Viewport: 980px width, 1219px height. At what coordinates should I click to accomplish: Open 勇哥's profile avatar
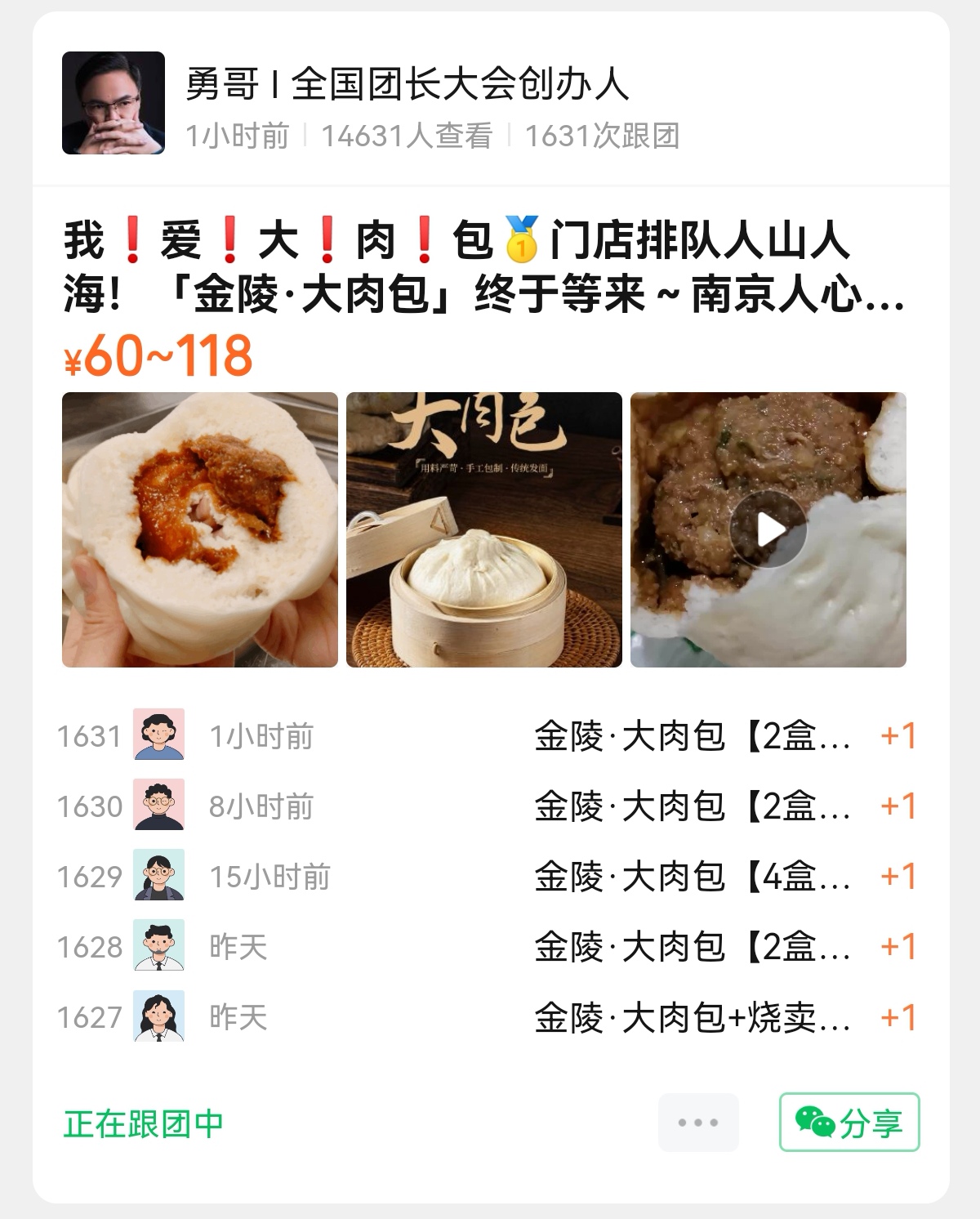(x=114, y=103)
